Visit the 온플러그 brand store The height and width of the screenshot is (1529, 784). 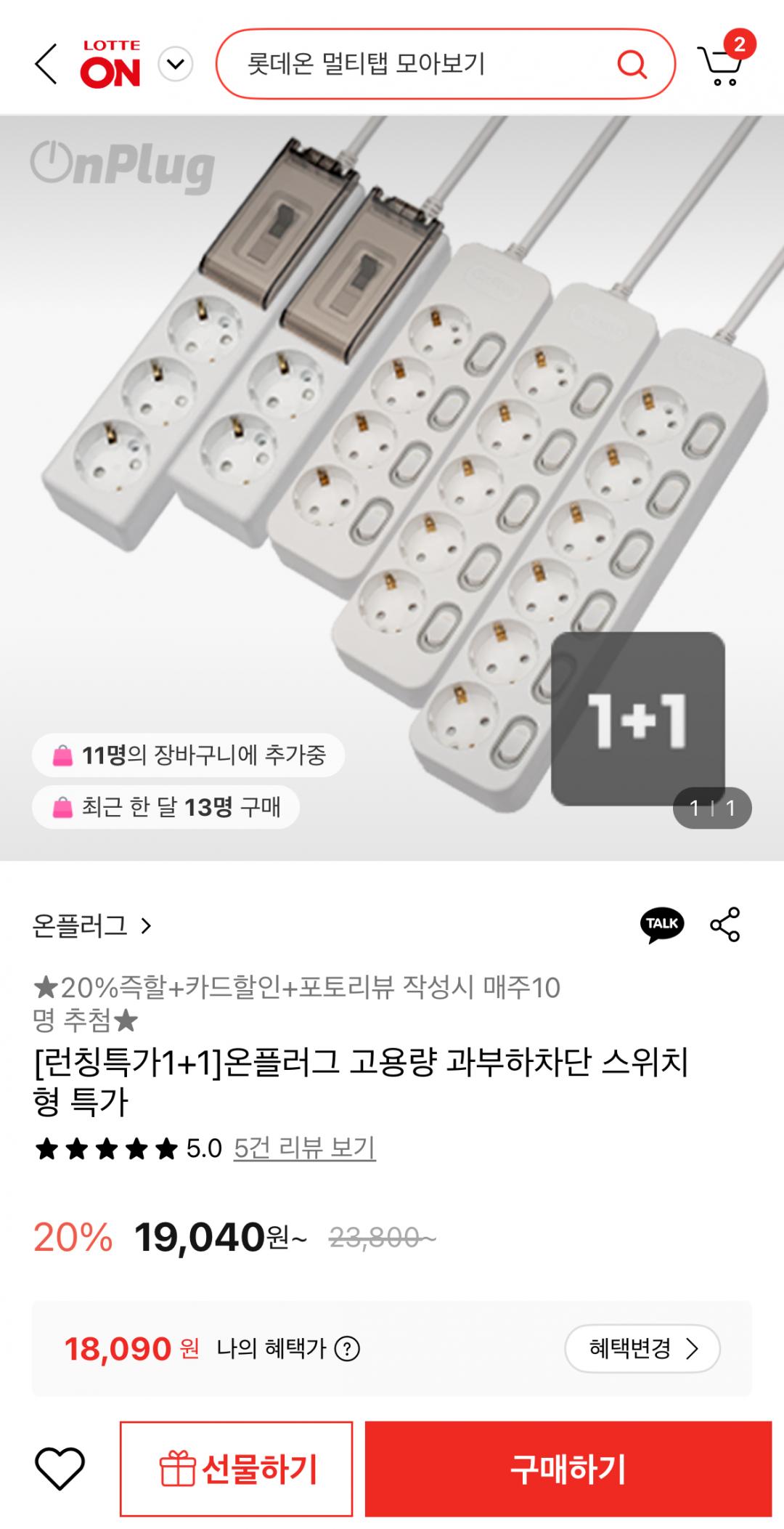[91, 925]
